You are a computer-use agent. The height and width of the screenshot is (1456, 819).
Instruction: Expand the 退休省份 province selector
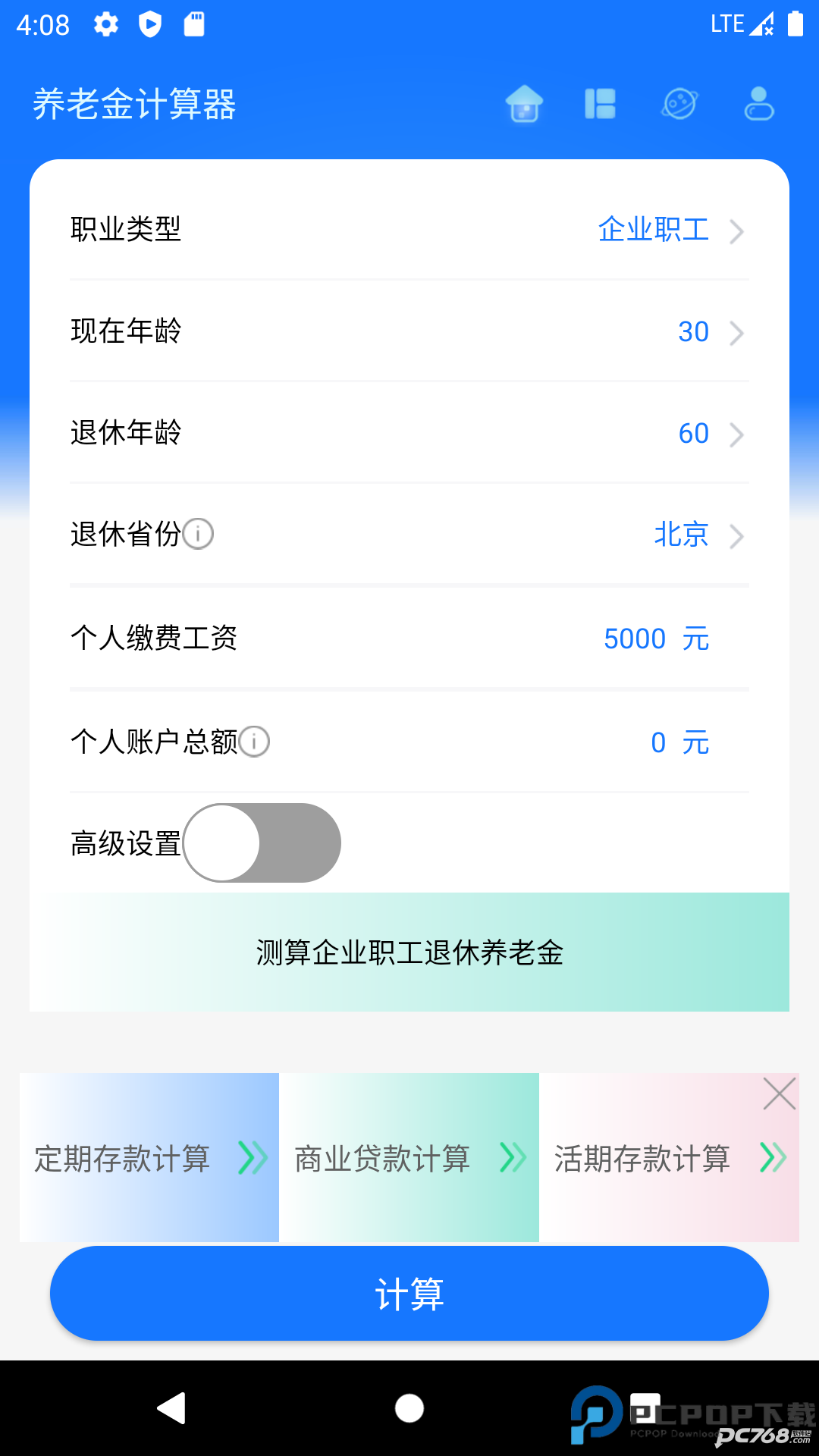[x=736, y=537]
